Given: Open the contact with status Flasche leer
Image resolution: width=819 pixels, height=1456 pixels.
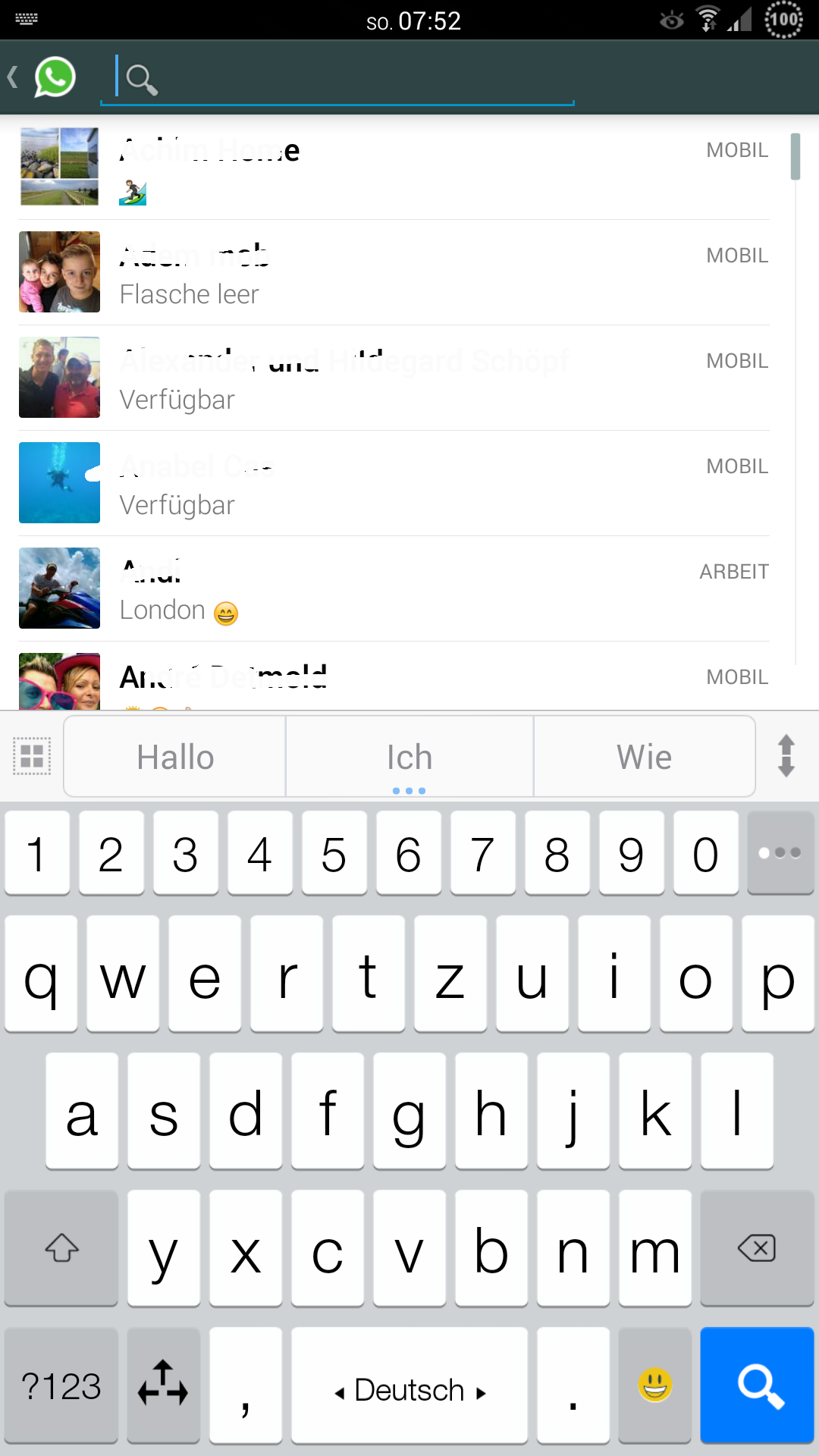Looking at the screenshot, I should (x=394, y=273).
